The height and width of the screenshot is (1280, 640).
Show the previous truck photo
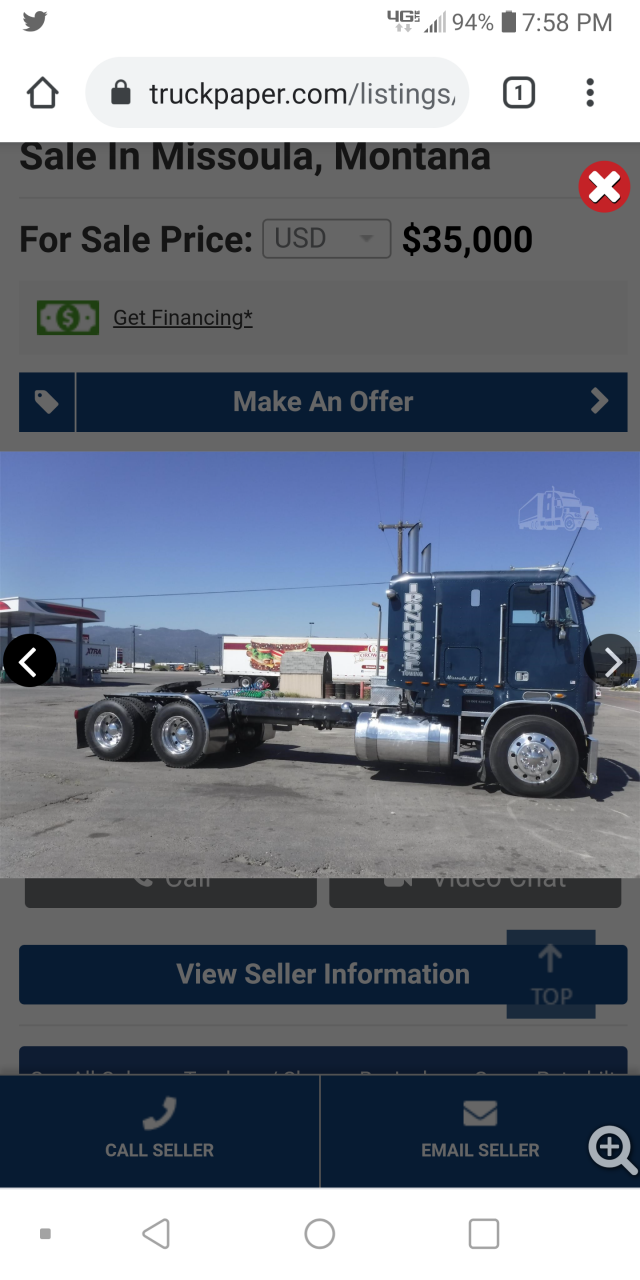coord(29,661)
